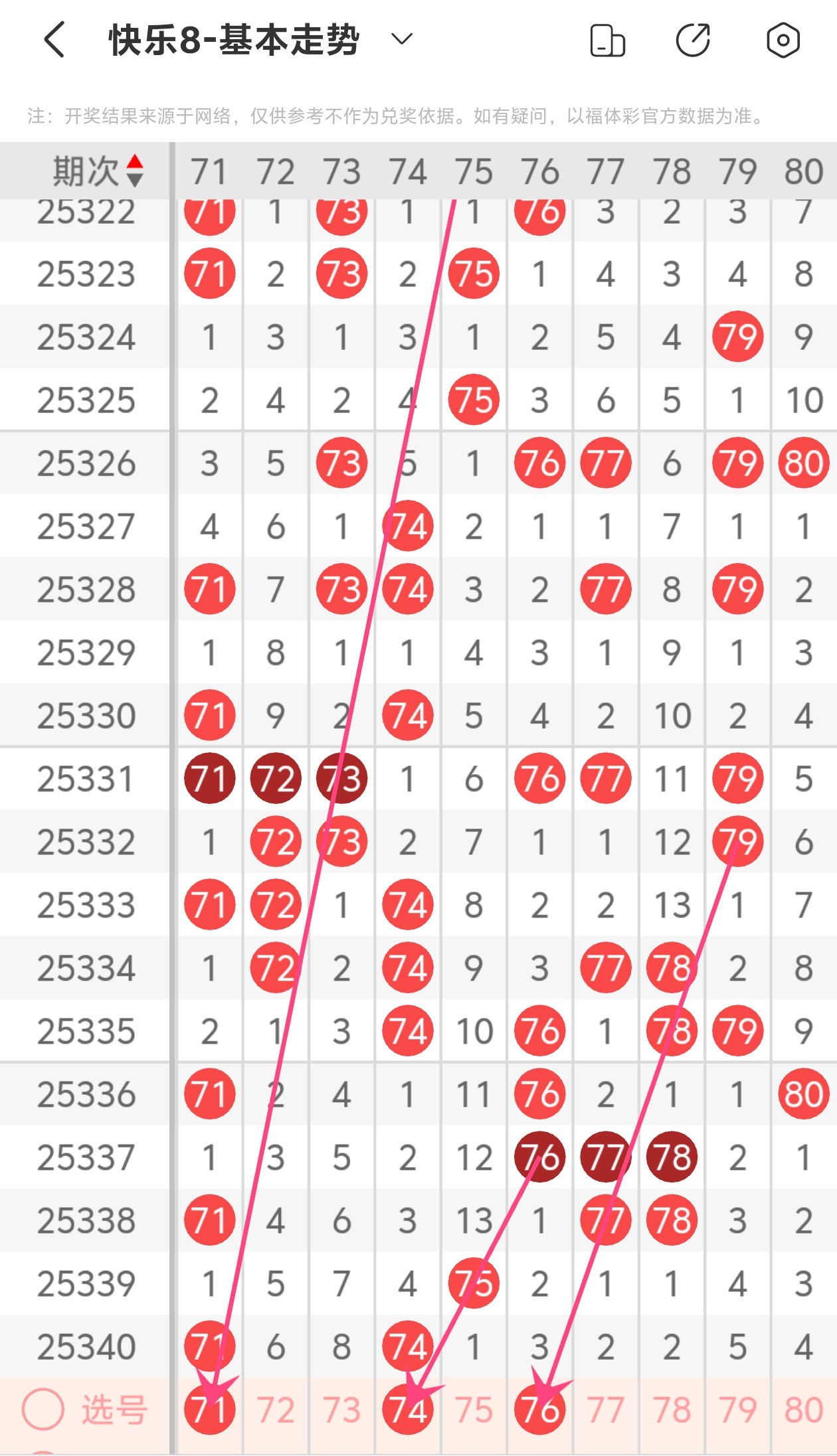Tap the 选号 row circle
This screenshot has width=837, height=1456.
[43, 1409]
